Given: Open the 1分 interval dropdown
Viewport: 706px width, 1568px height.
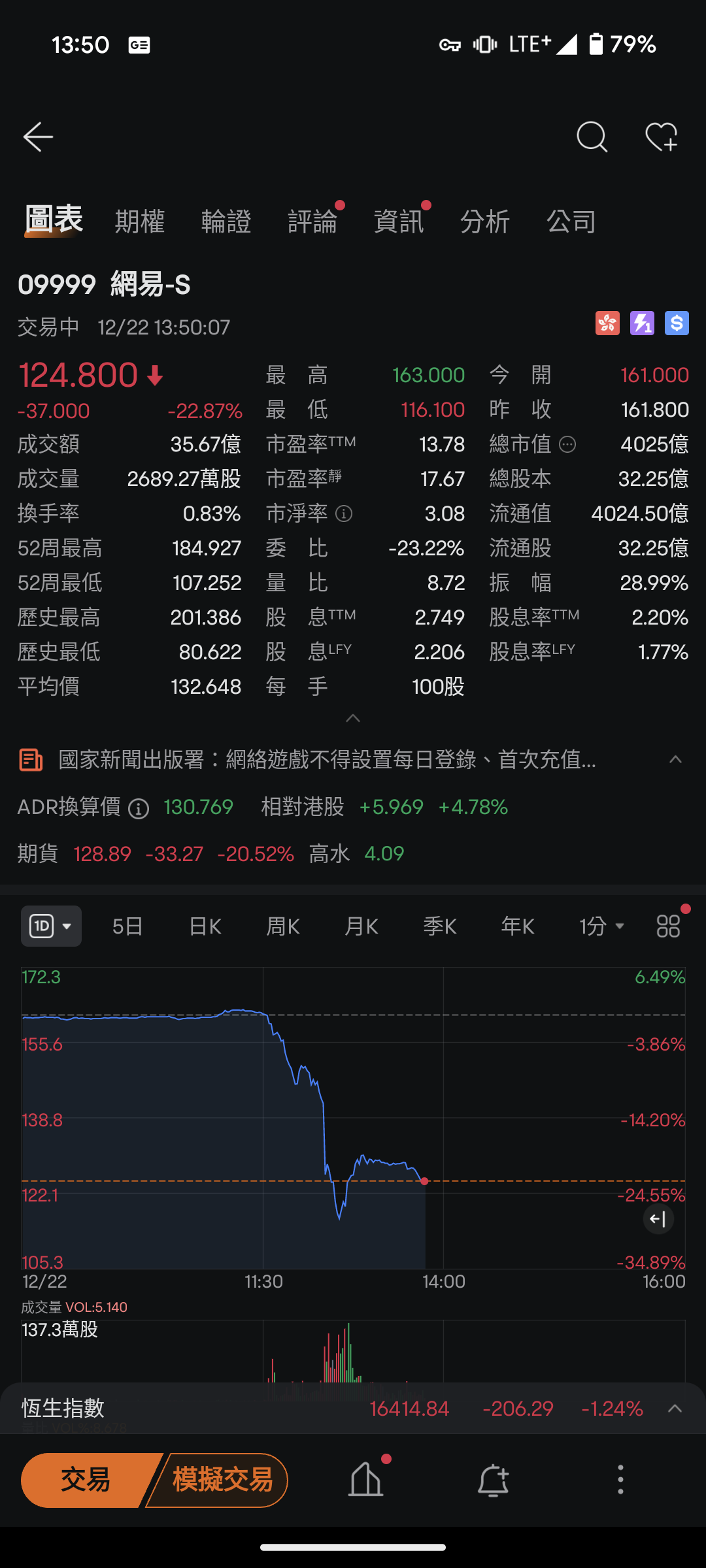Looking at the screenshot, I should click(601, 926).
